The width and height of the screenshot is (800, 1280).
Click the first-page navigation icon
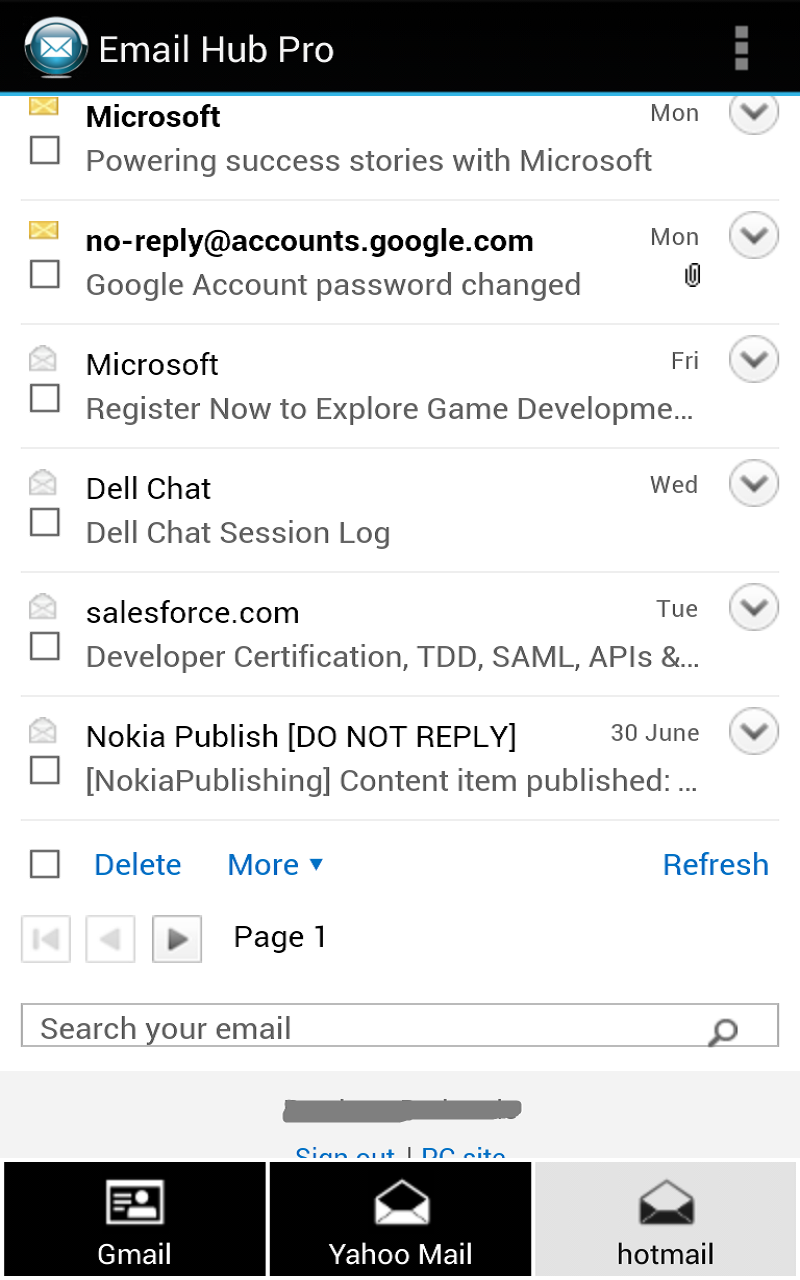45,938
